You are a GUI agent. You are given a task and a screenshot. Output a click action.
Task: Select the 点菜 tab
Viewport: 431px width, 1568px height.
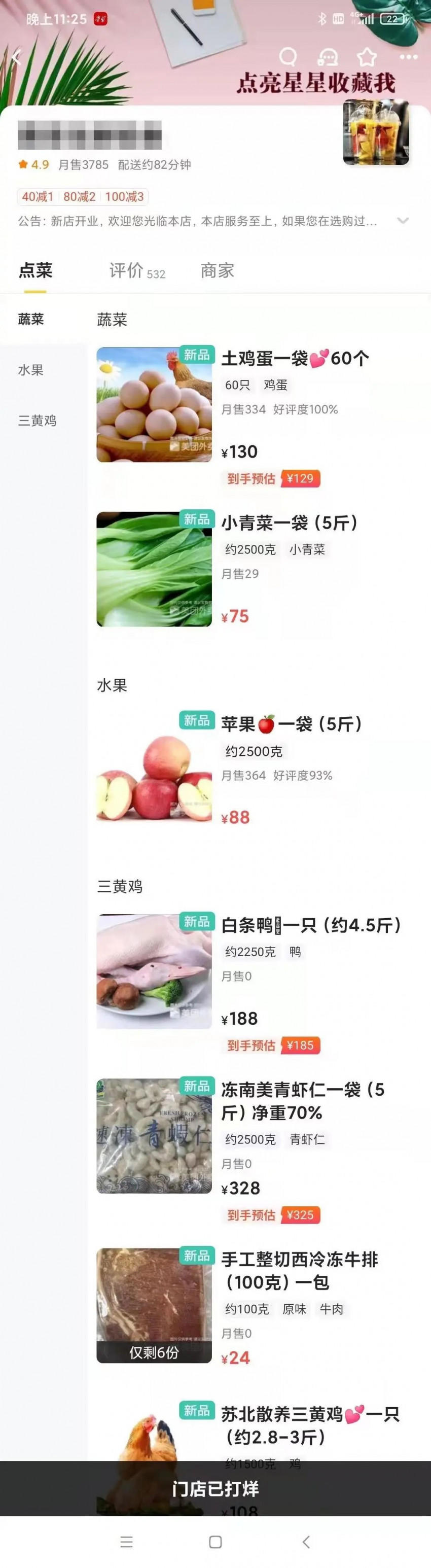35,271
